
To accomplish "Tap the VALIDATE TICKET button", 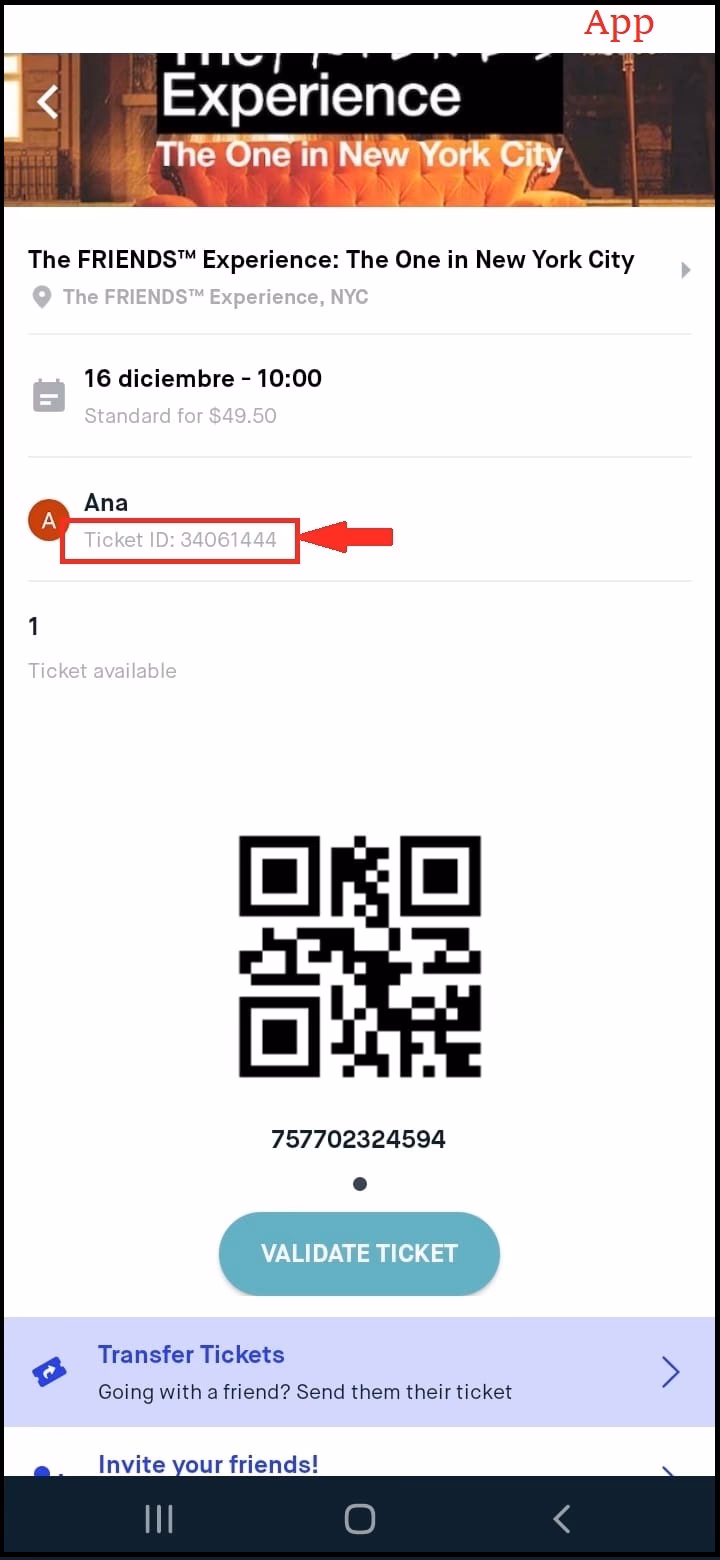I will pos(359,1253).
